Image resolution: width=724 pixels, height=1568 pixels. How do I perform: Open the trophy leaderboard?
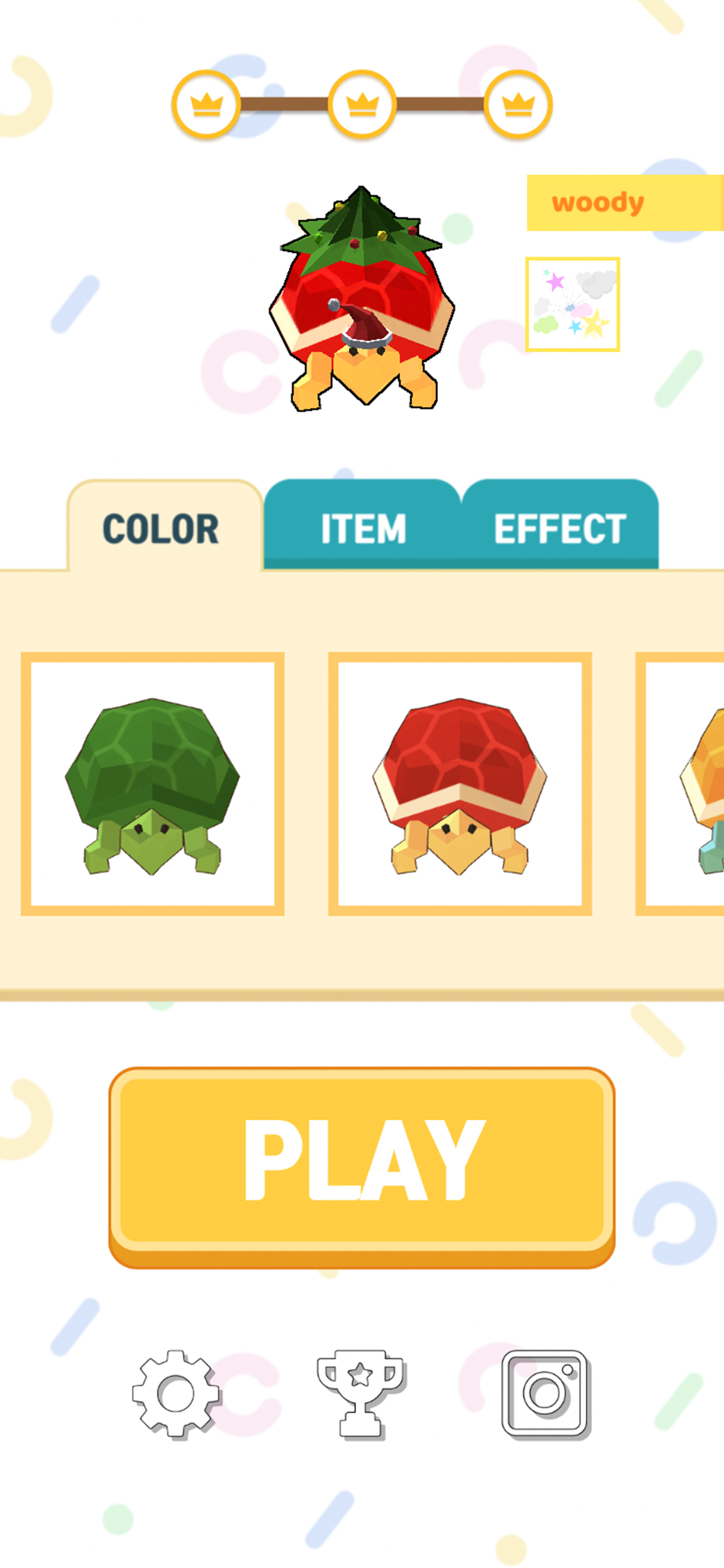[x=361, y=1394]
